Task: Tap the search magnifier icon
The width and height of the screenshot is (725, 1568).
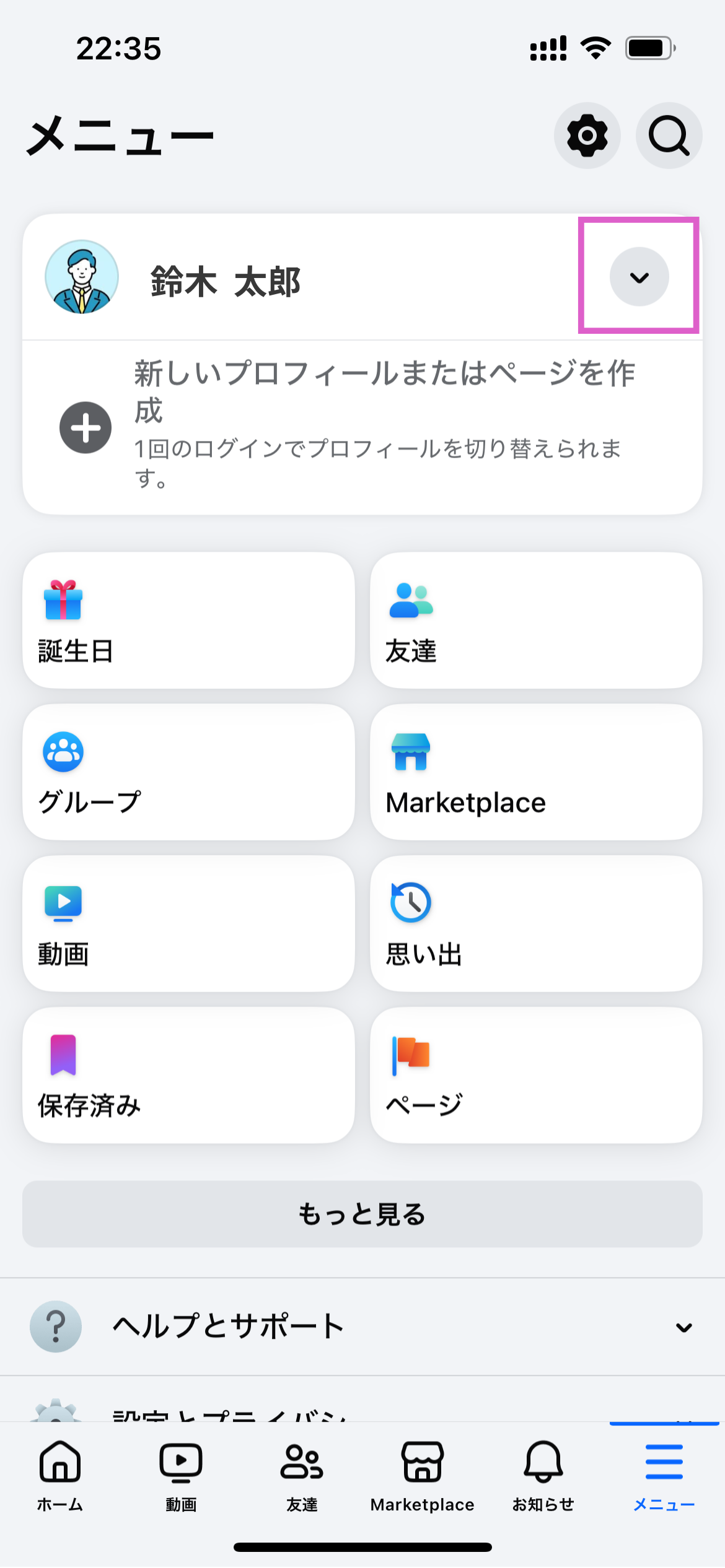Action: point(669,136)
